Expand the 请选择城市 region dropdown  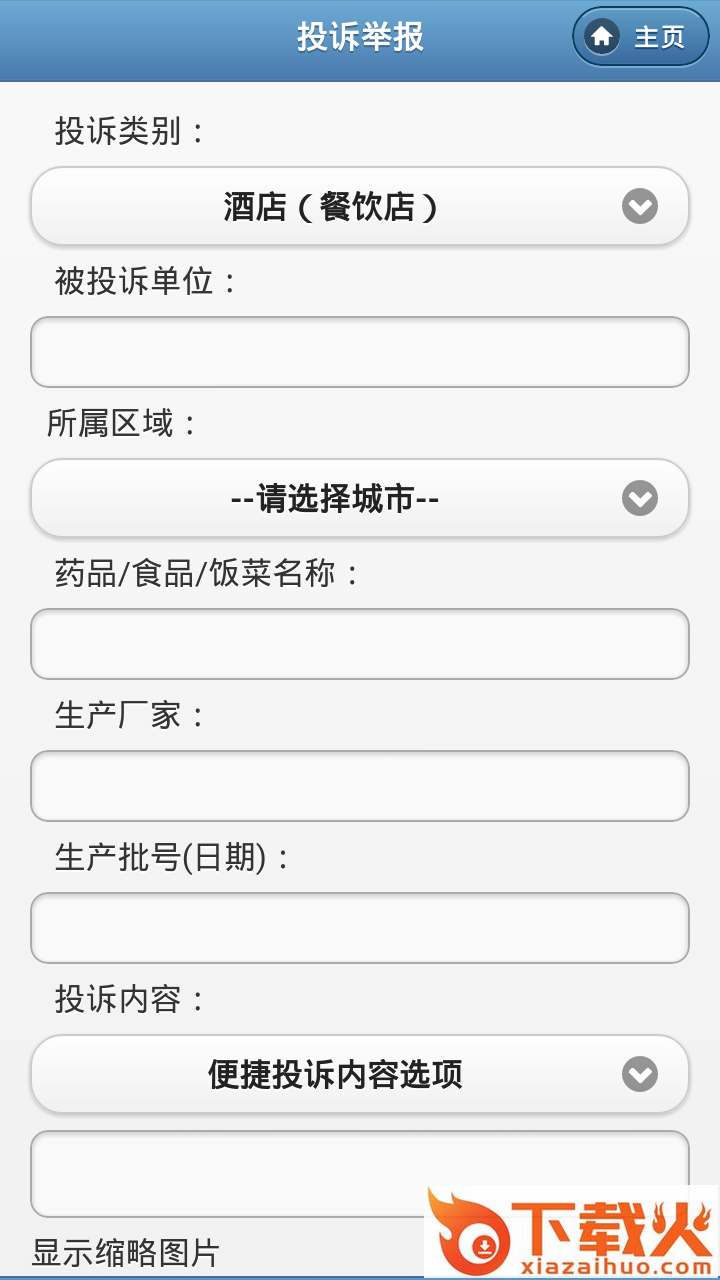pyautogui.click(x=360, y=498)
